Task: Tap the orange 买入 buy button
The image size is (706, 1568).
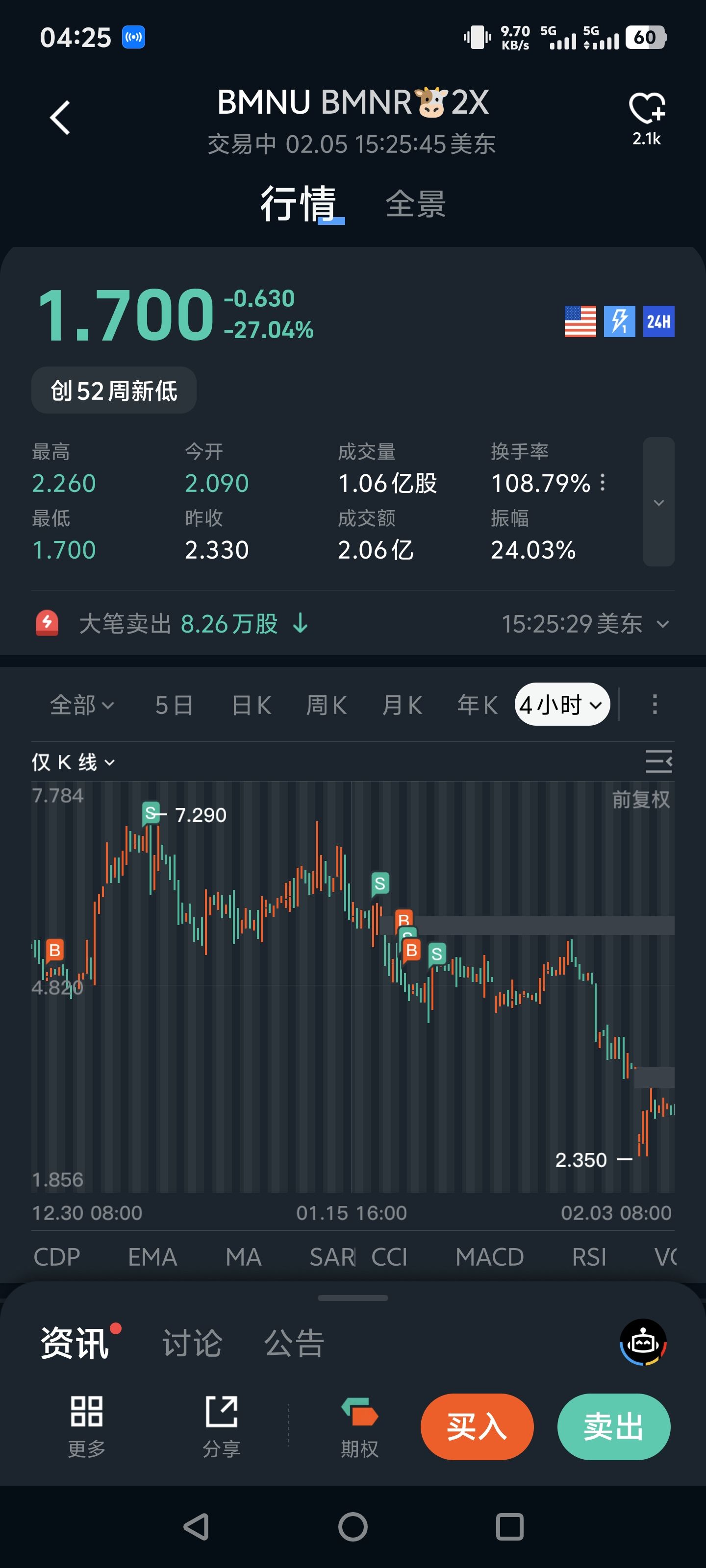Action: [x=477, y=1426]
